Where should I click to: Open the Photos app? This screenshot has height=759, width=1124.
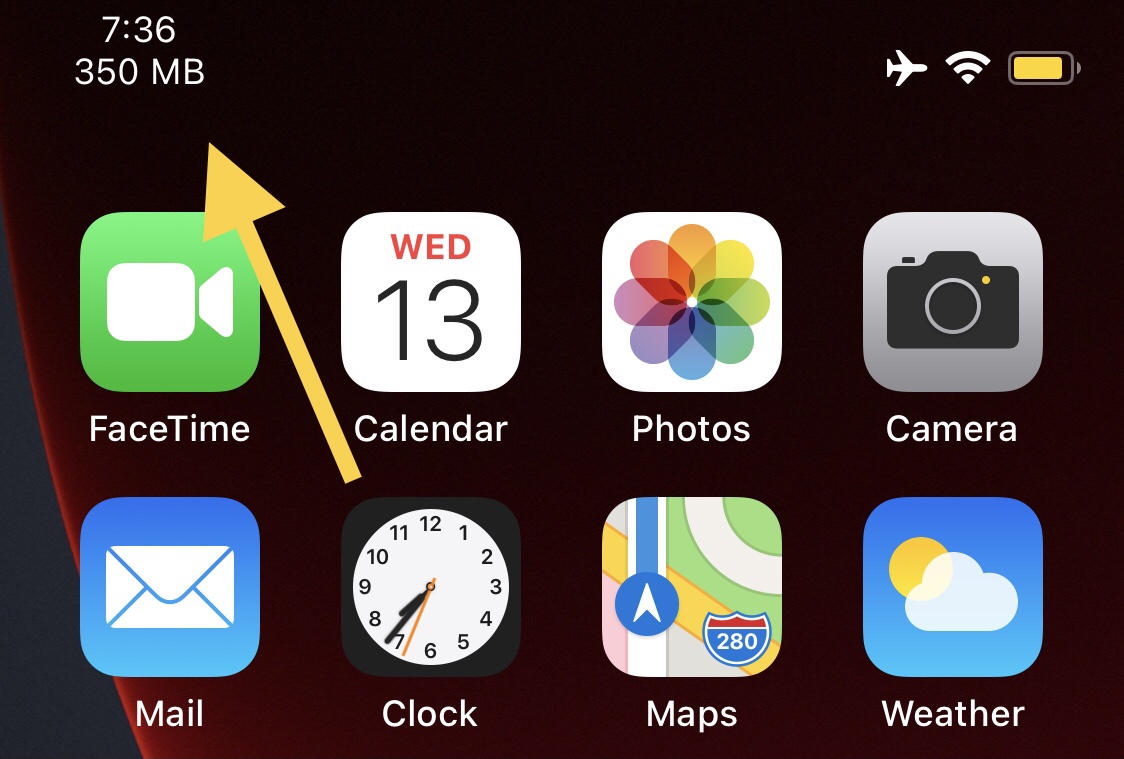pyautogui.click(x=691, y=302)
